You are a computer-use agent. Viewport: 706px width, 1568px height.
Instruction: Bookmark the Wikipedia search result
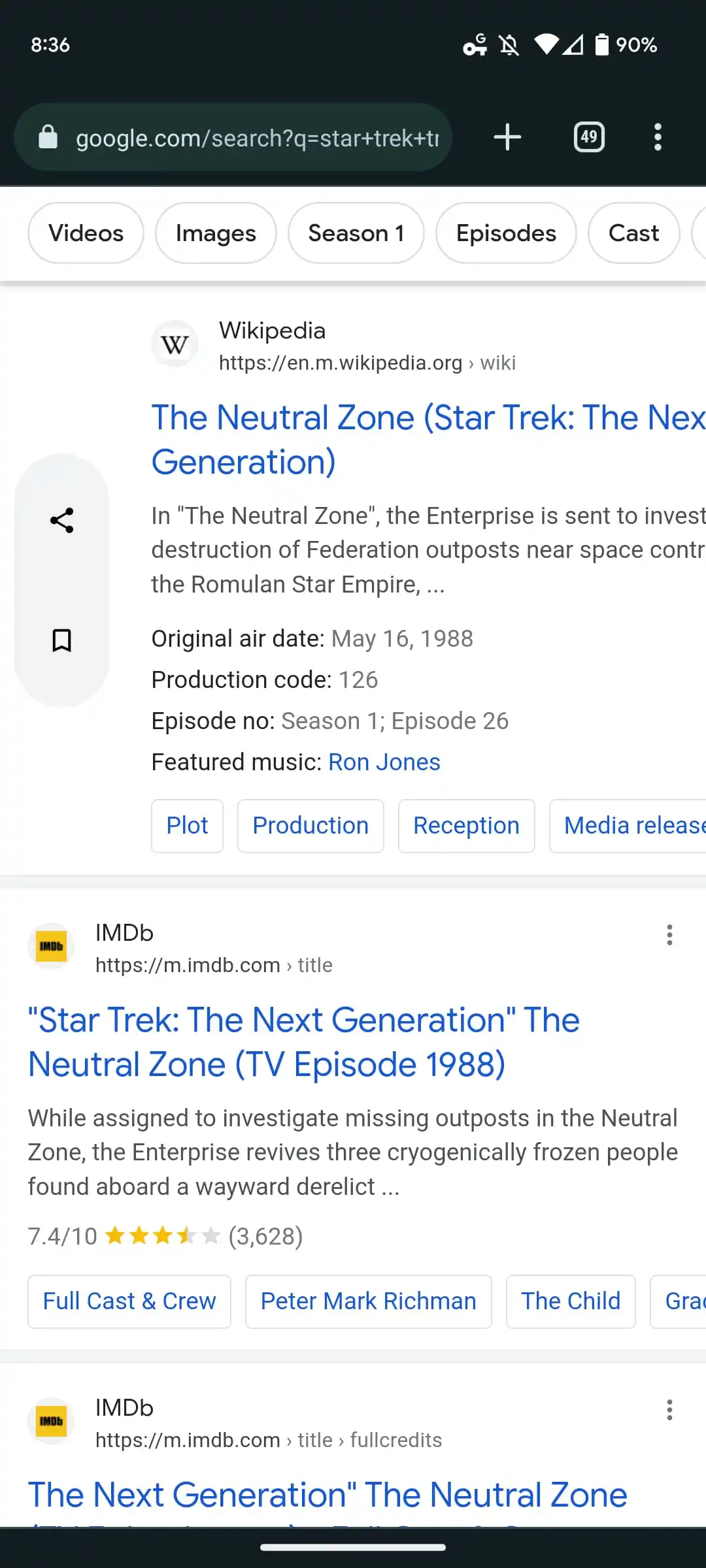[x=62, y=641]
